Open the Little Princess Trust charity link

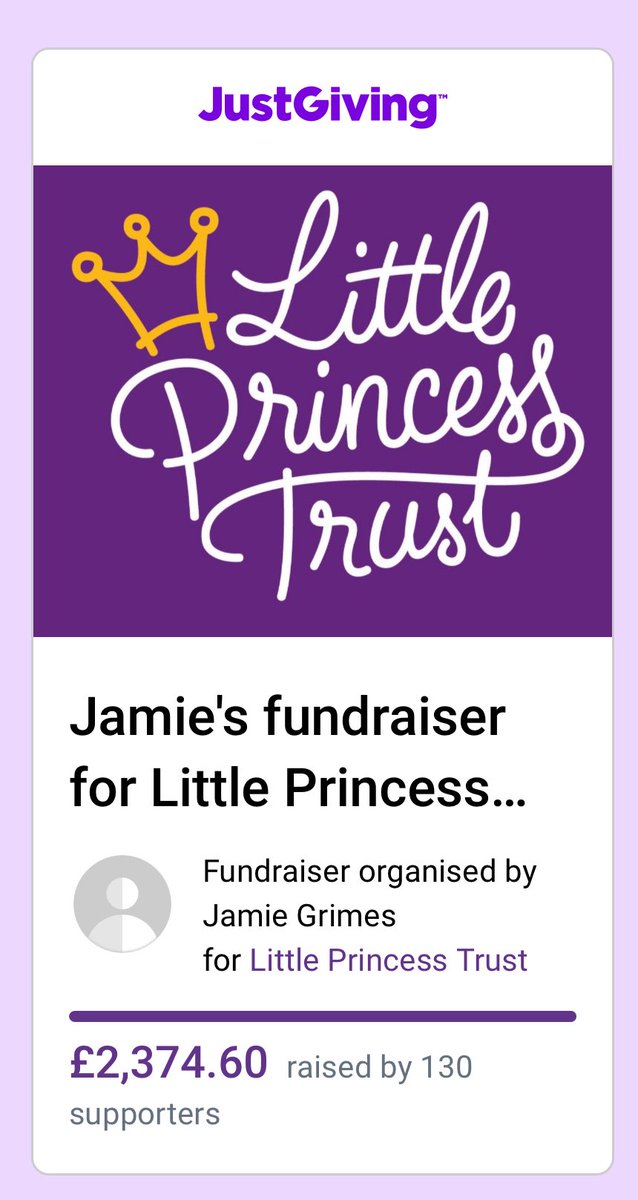(x=388, y=961)
